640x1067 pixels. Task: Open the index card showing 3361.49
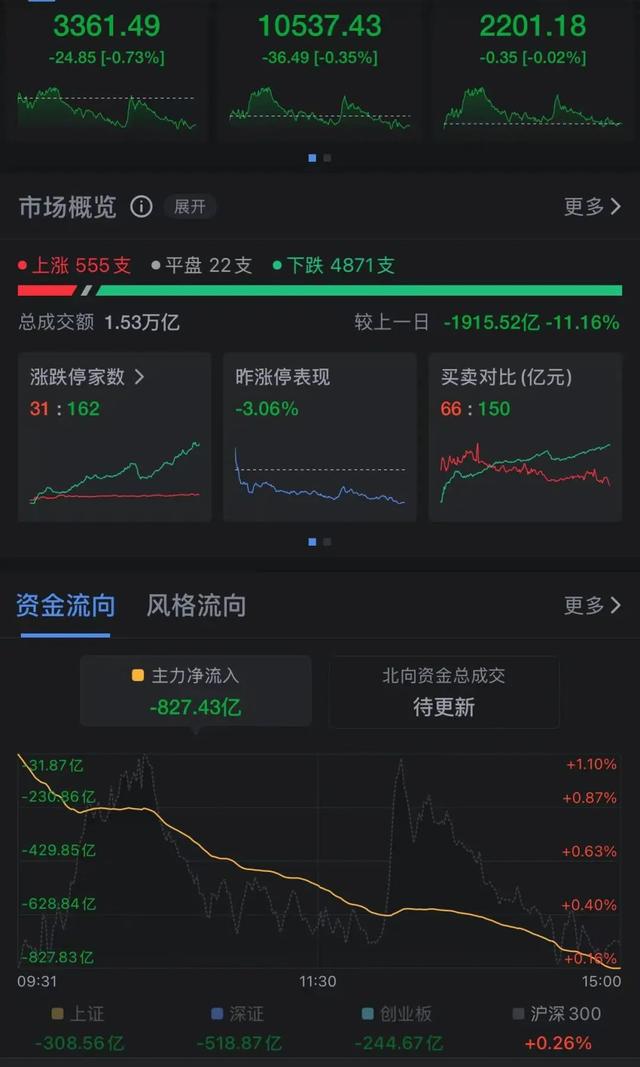106,70
